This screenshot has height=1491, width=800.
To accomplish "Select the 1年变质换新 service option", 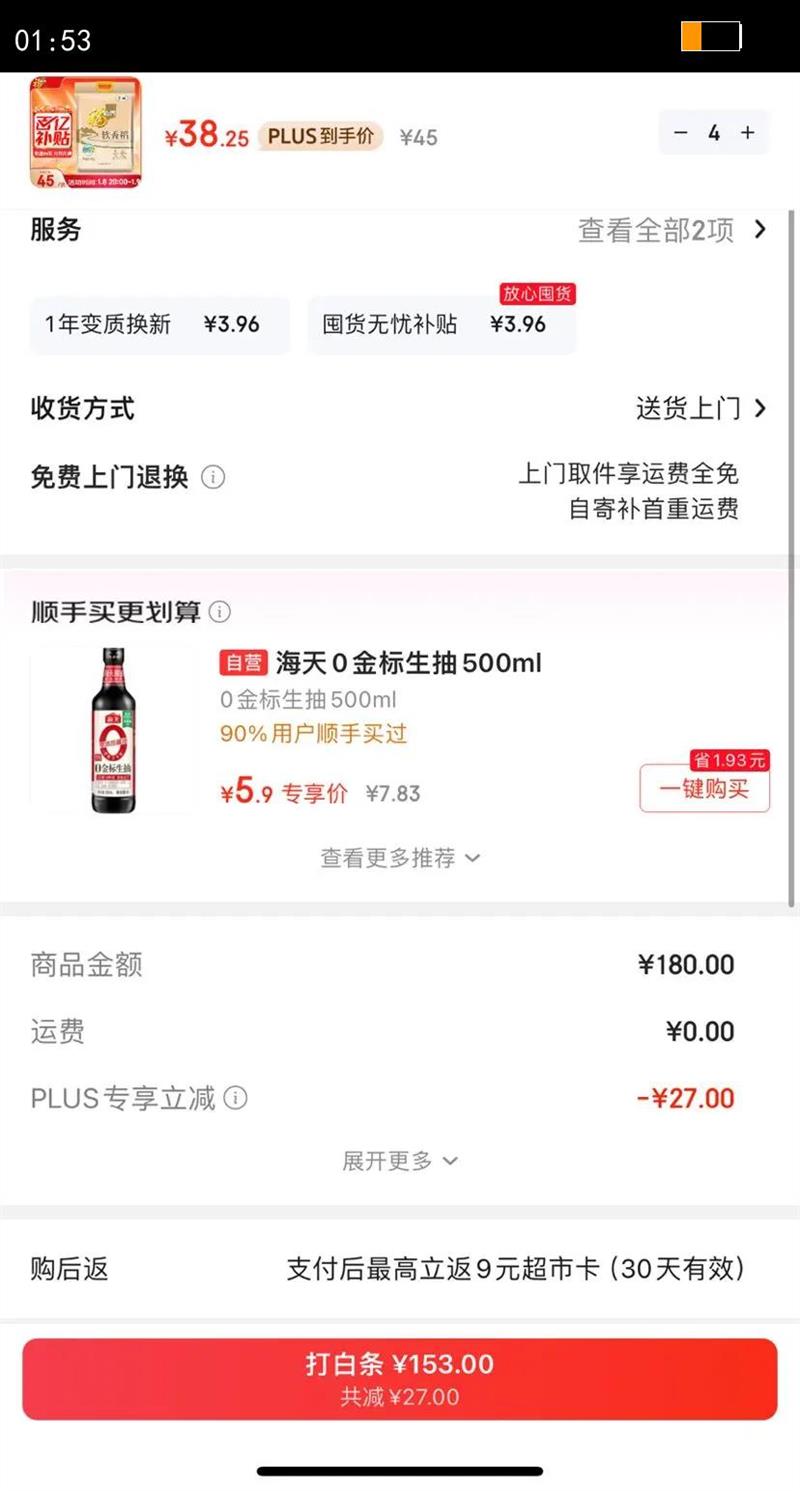I will (158, 324).
